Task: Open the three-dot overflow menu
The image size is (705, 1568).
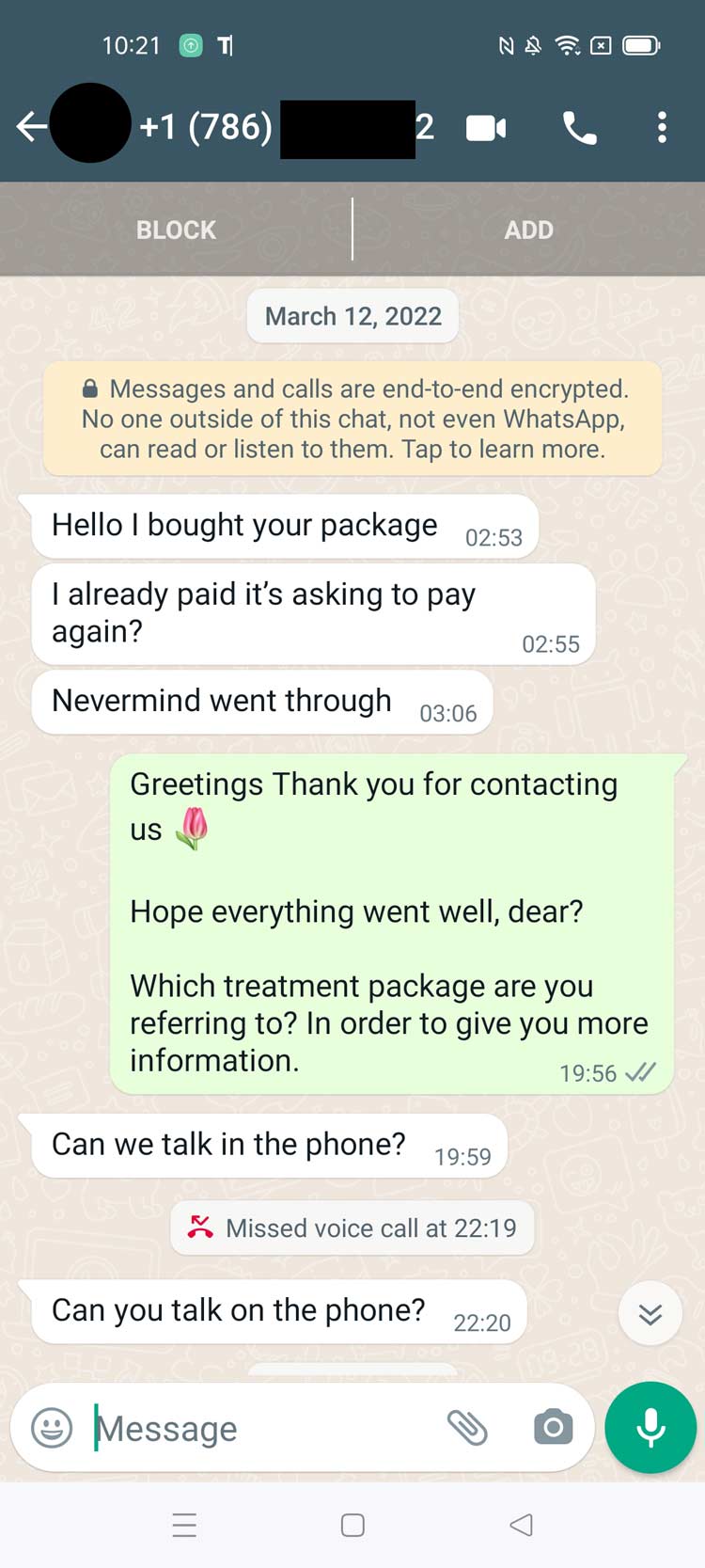Action: click(662, 127)
